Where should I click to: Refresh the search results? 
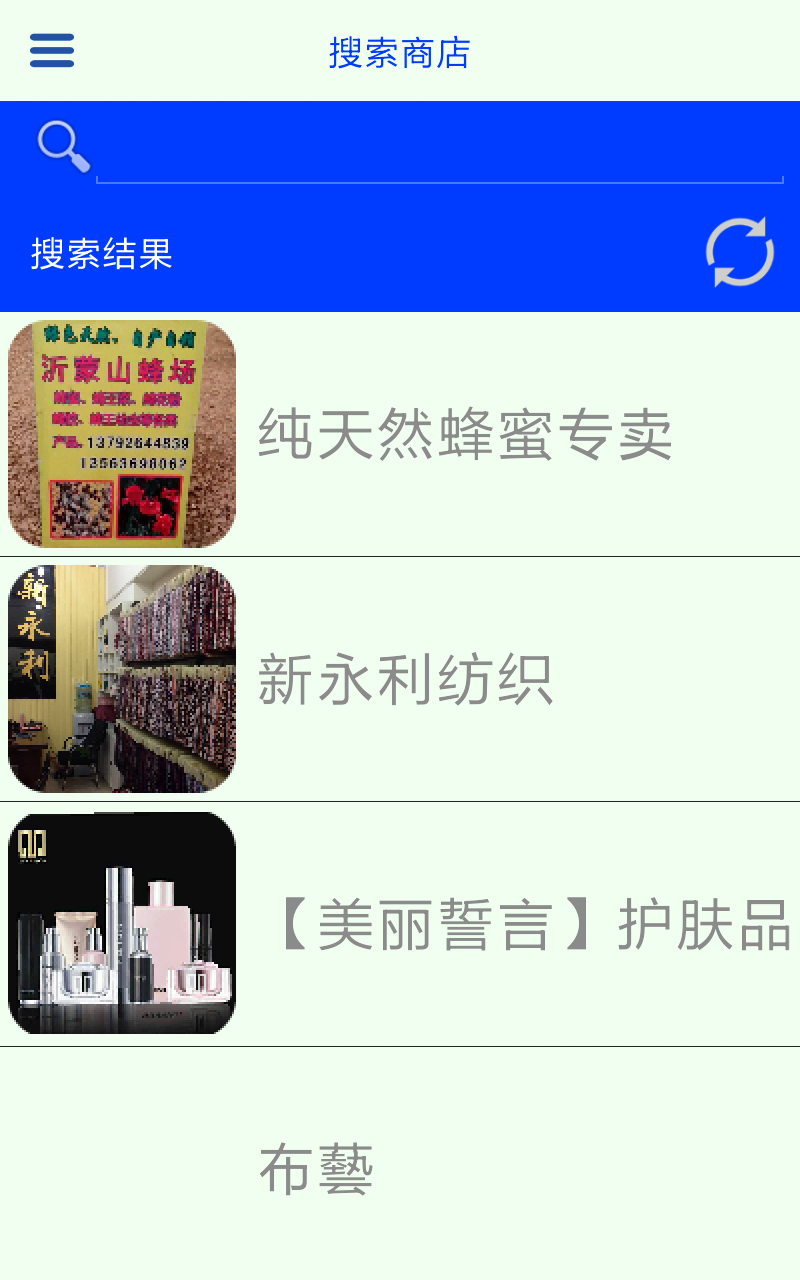739,252
